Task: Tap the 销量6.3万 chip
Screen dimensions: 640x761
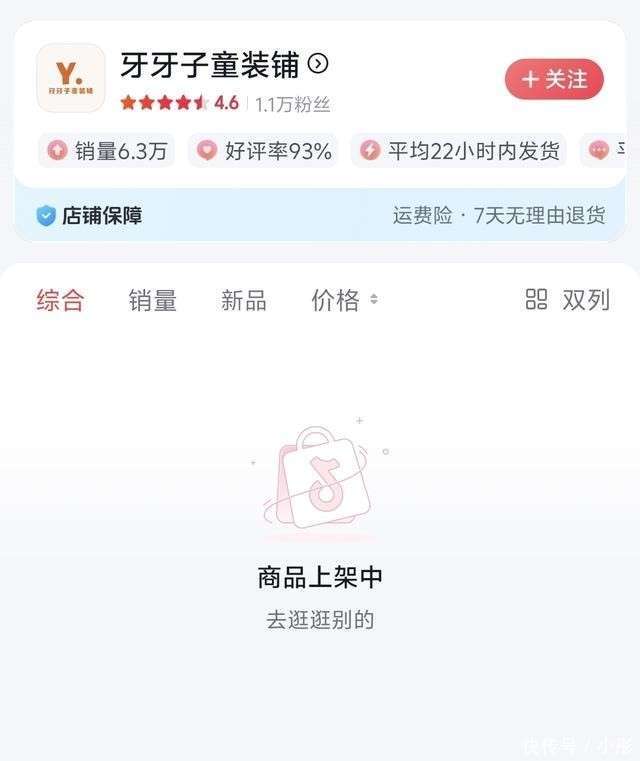Action: point(108,151)
